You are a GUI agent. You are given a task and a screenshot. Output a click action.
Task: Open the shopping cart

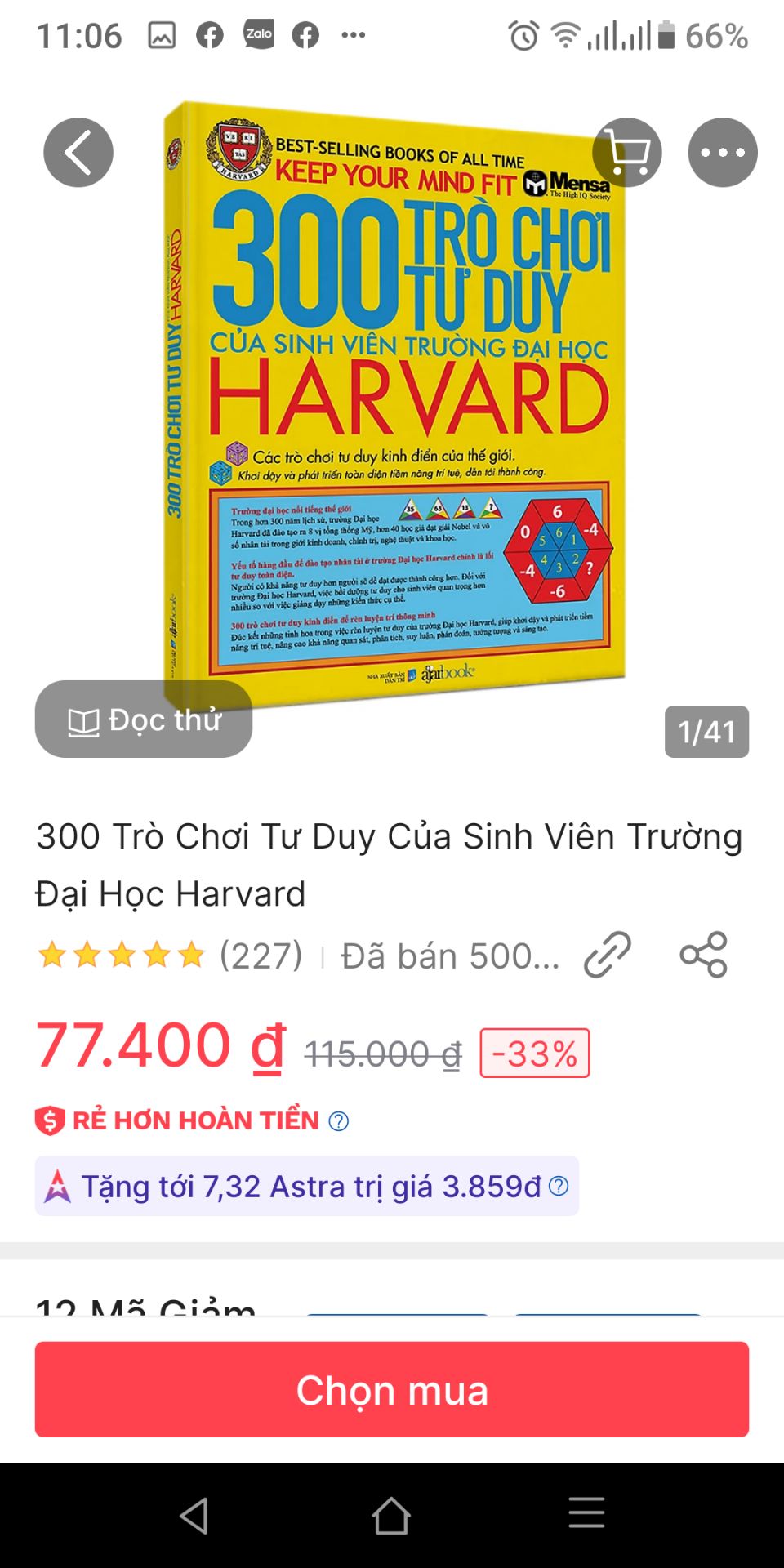(x=627, y=152)
